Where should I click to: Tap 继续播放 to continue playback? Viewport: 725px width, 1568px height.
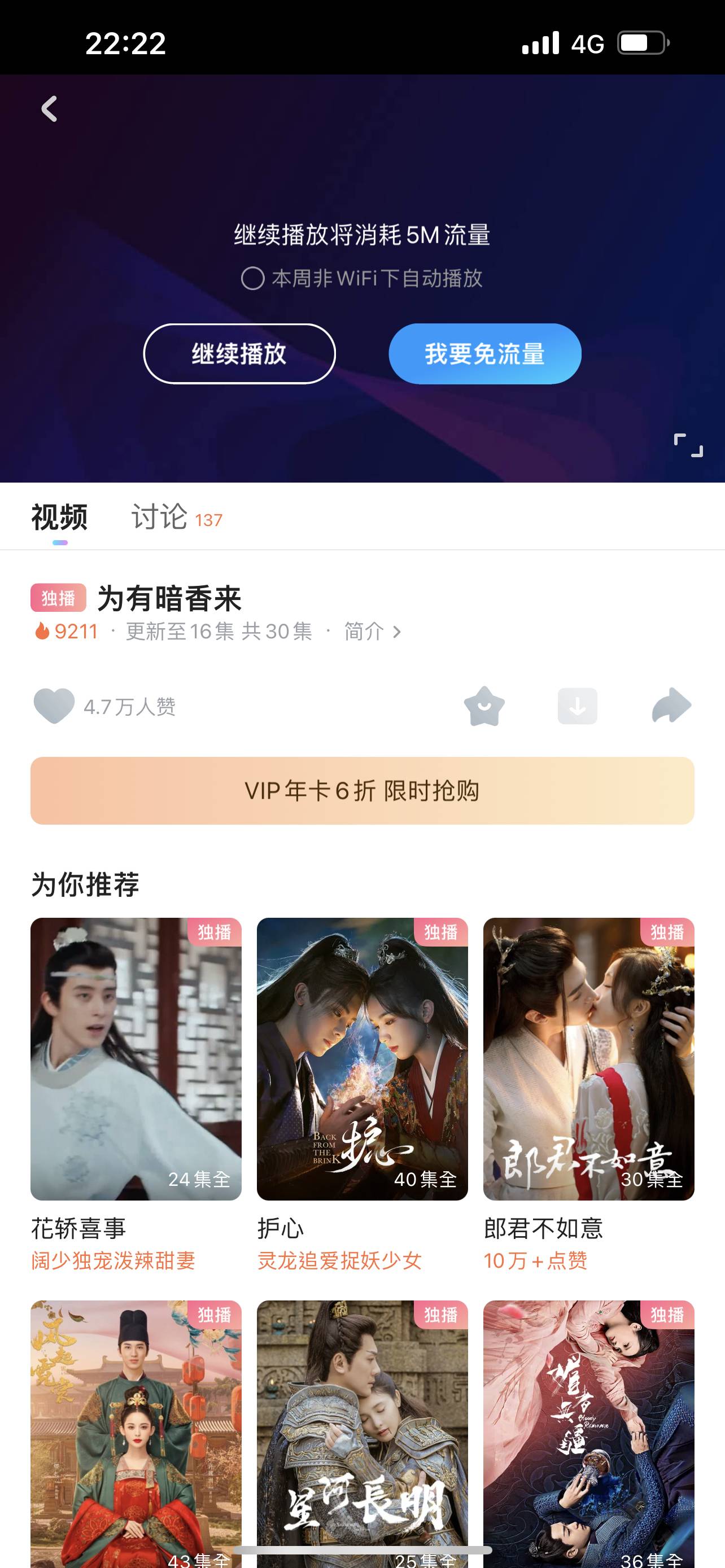[x=239, y=354]
